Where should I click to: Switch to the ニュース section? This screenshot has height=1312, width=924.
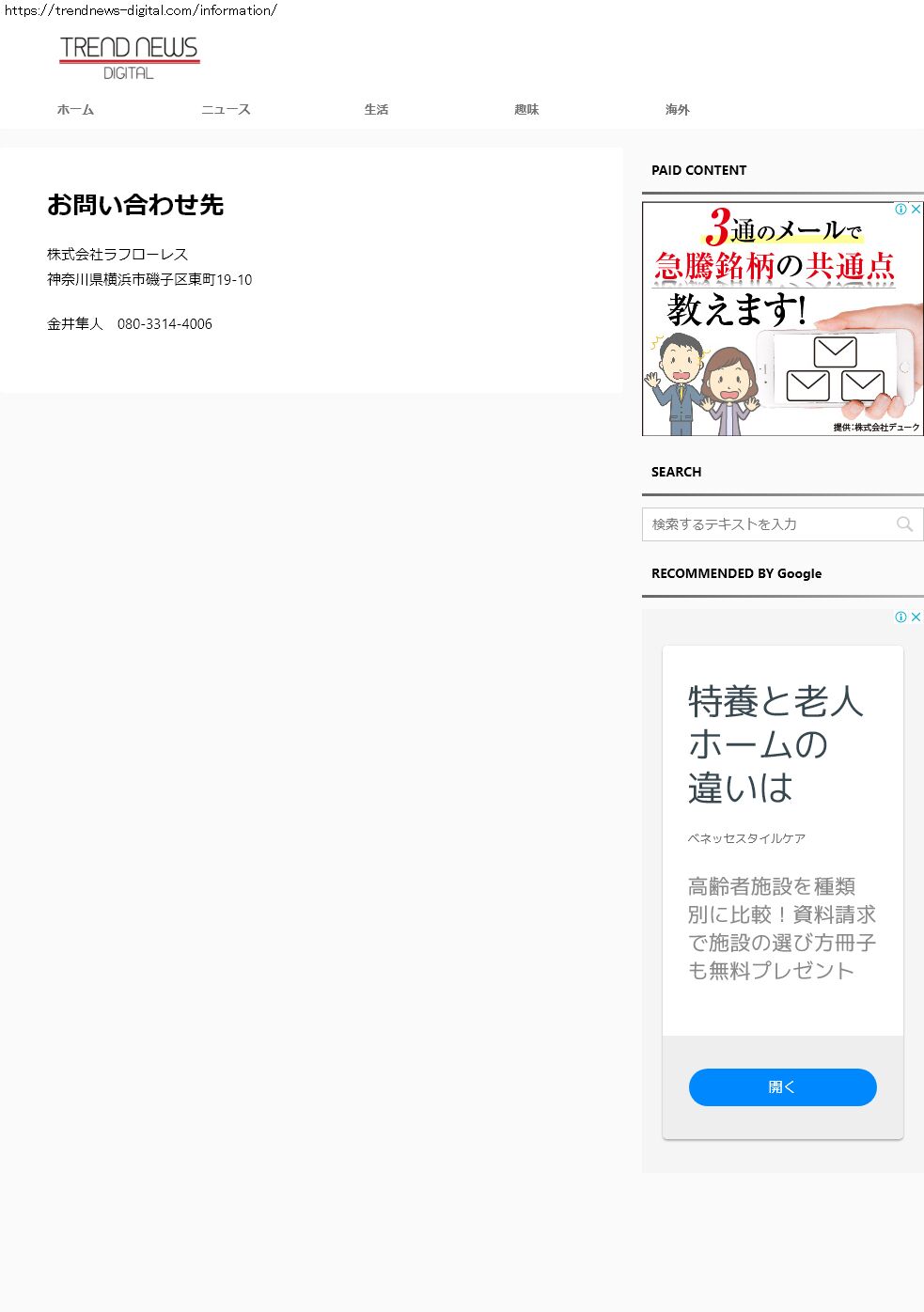coord(226,110)
